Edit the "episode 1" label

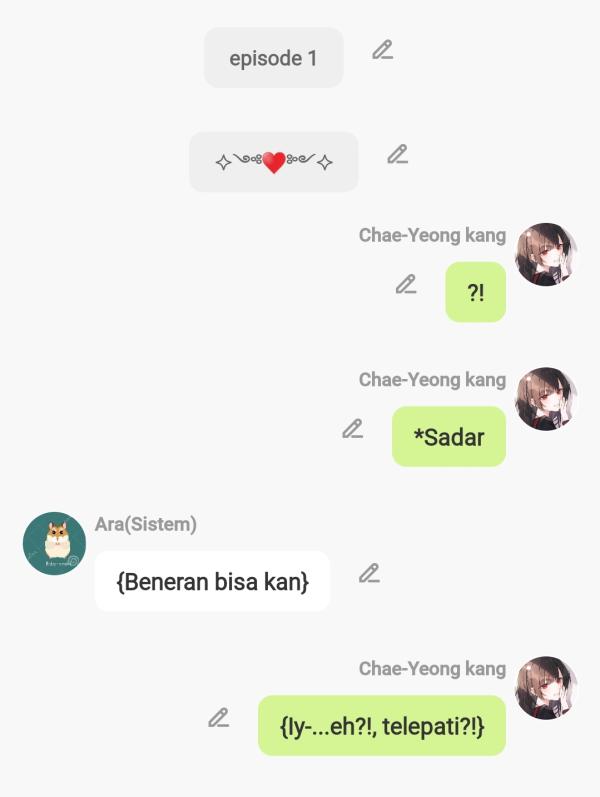[x=382, y=50]
